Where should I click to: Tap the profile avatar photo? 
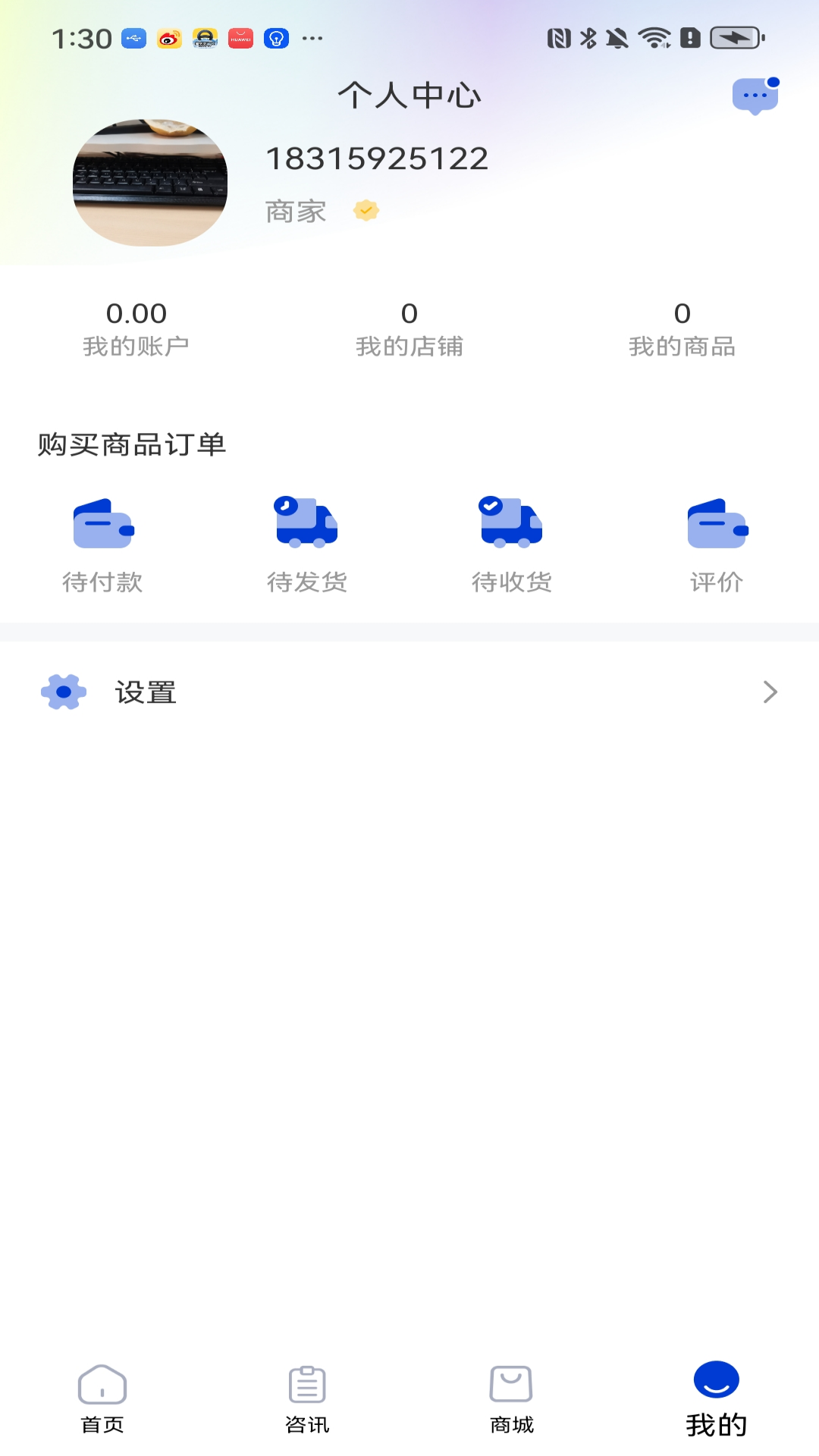click(x=150, y=183)
